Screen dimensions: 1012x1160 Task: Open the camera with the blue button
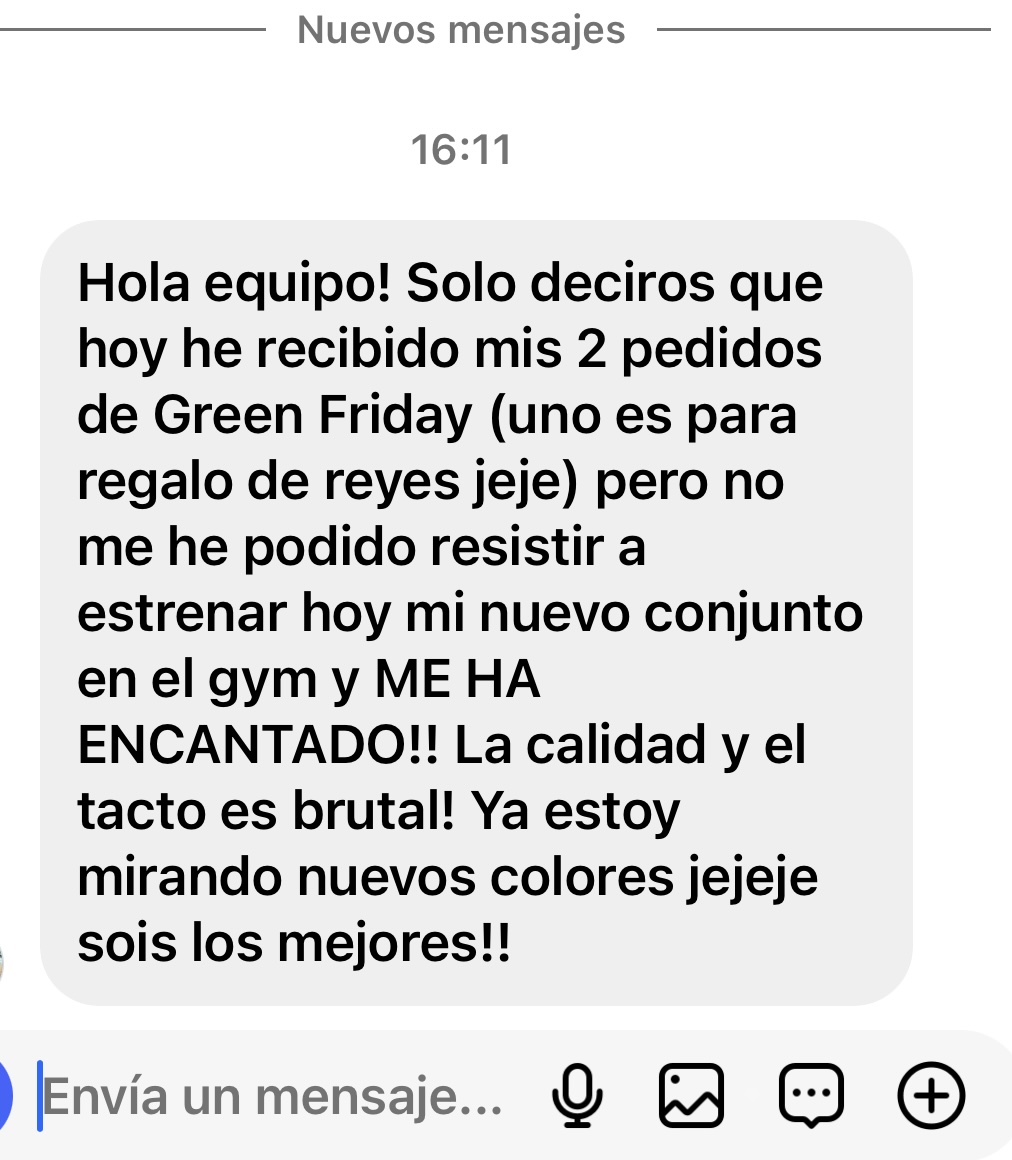(x=5, y=1096)
